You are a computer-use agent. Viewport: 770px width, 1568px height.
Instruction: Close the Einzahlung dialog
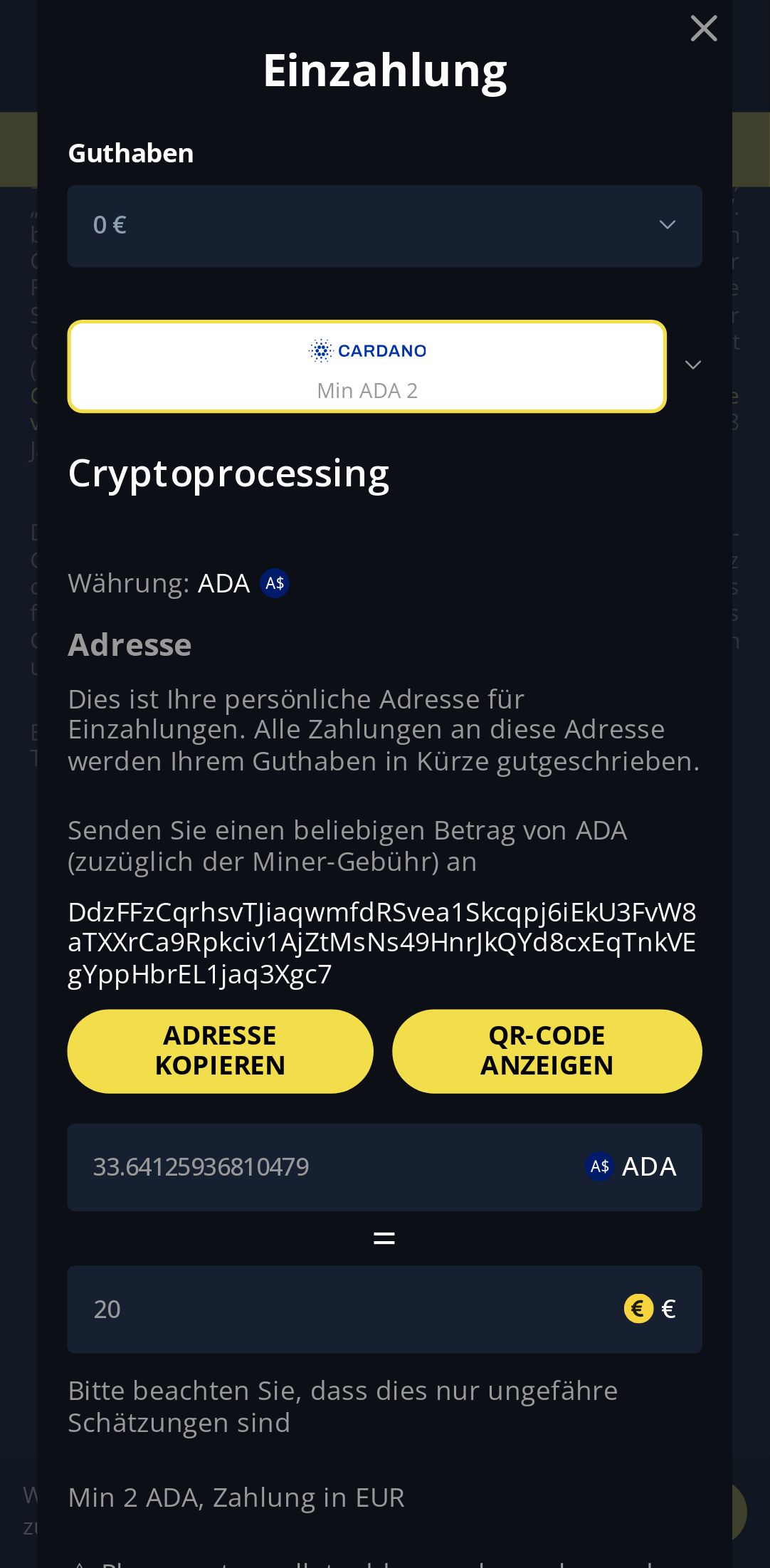703,28
